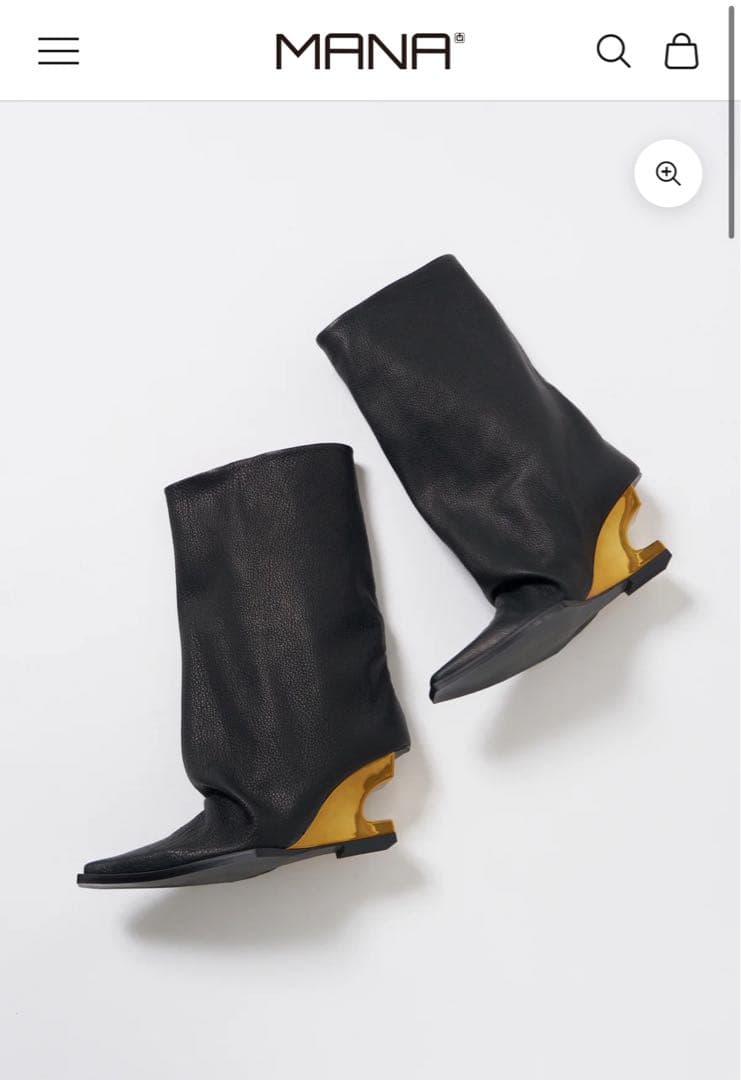Zoom in on the product image
The image size is (741, 1080).
click(x=668, y=174)
